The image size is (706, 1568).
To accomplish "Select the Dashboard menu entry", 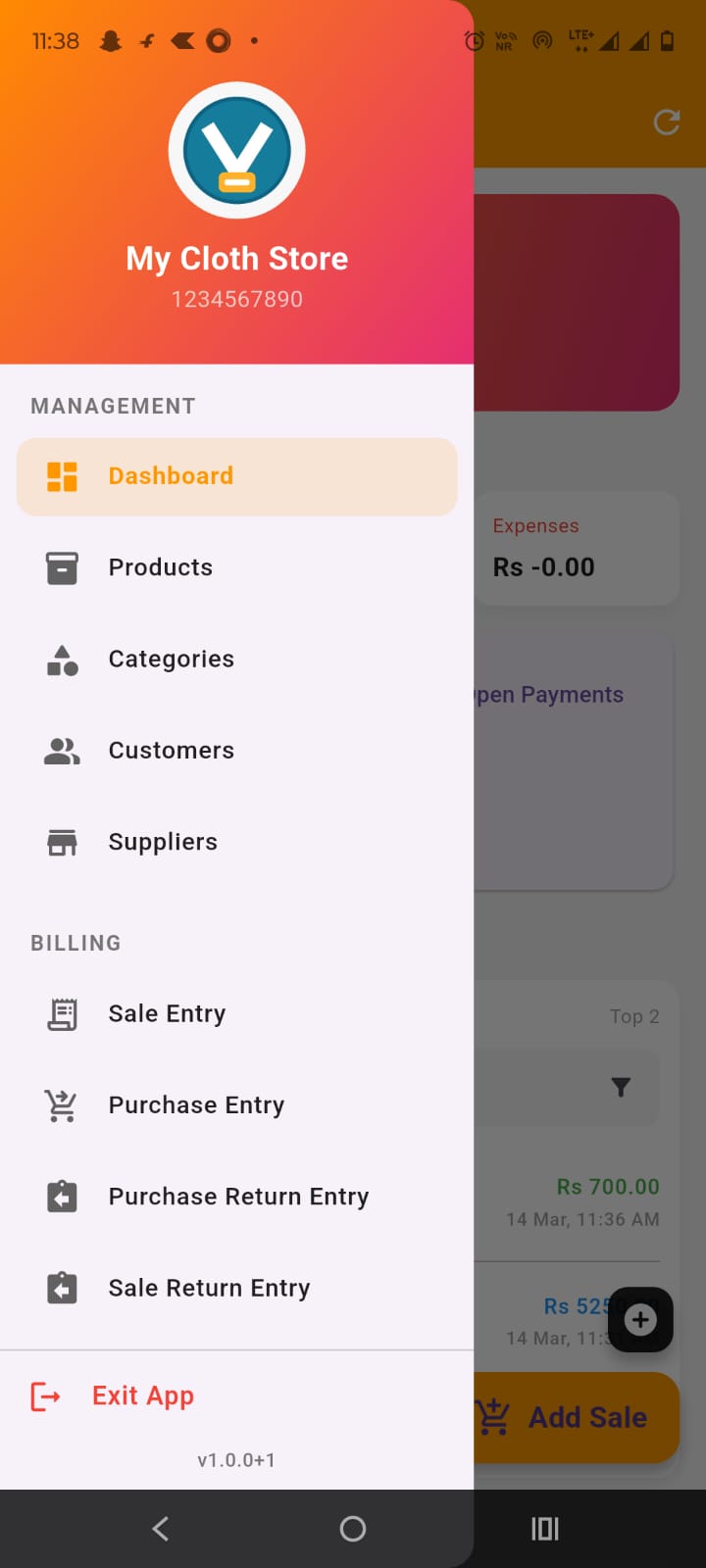I will click(171, 476).
